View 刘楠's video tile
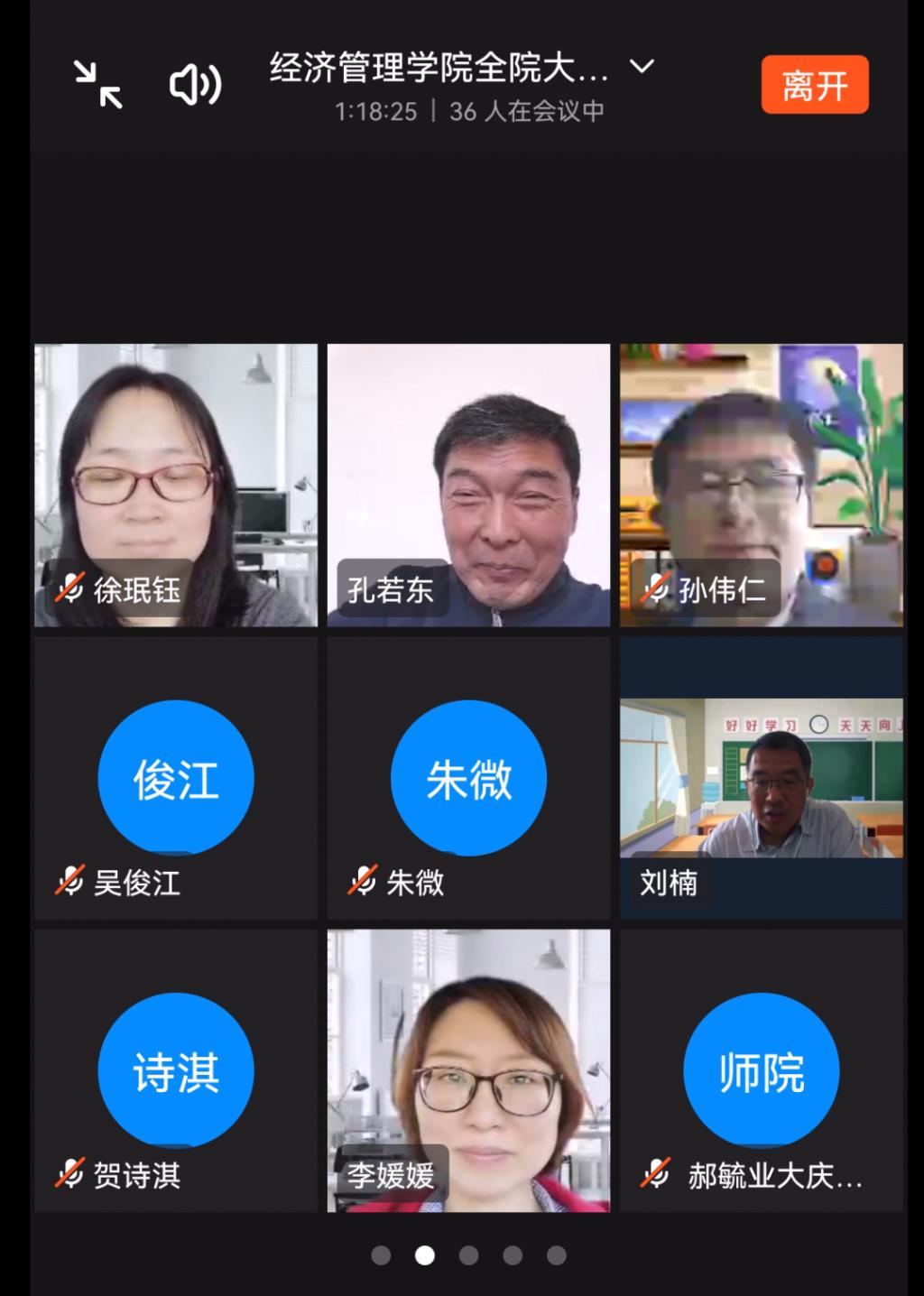This screenshot has width=924, height=1296. [761, 778]
